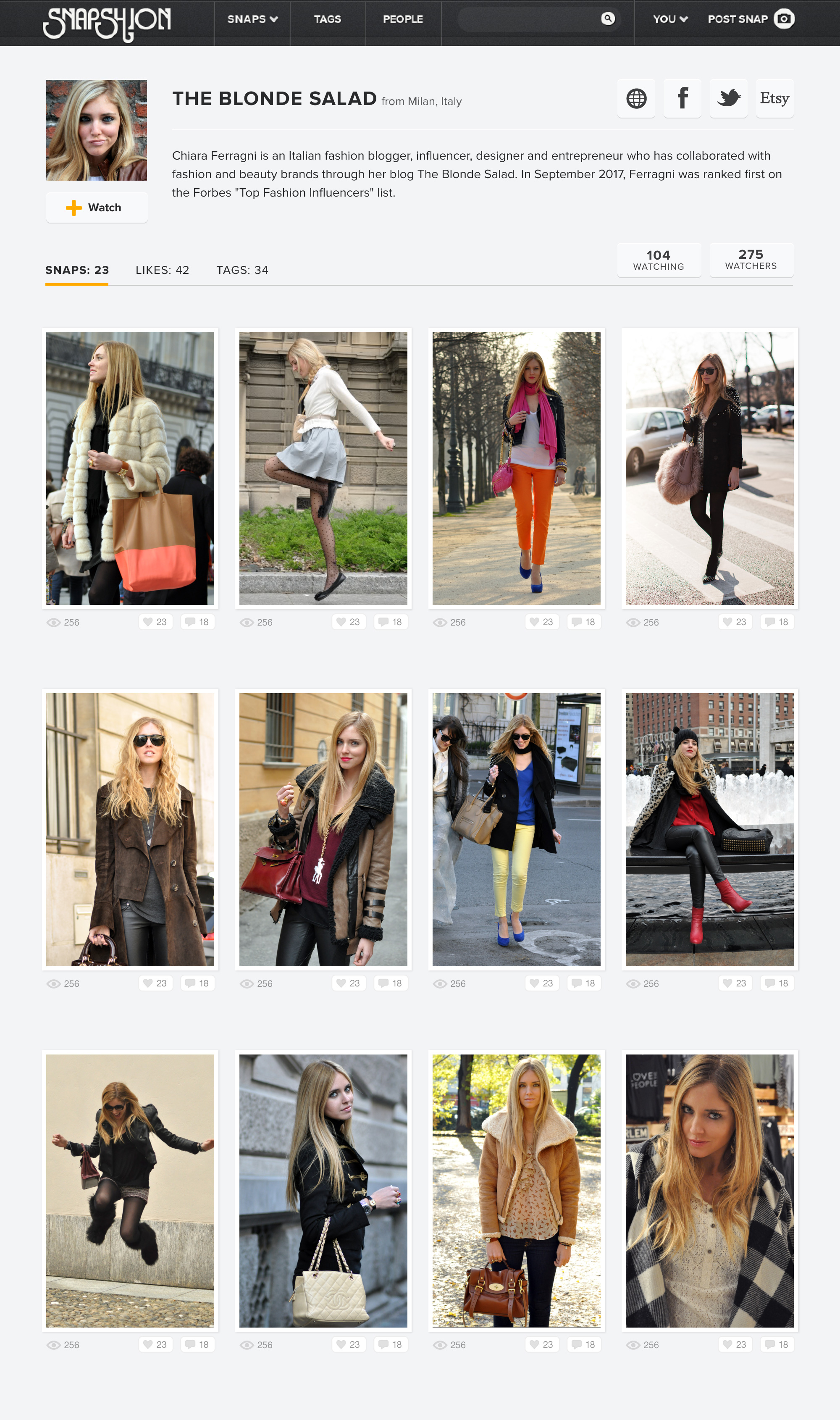The width and height of the screenshot is (840, 1420).
Task: Open the website globe link
Action: click(x=636, y=98)
